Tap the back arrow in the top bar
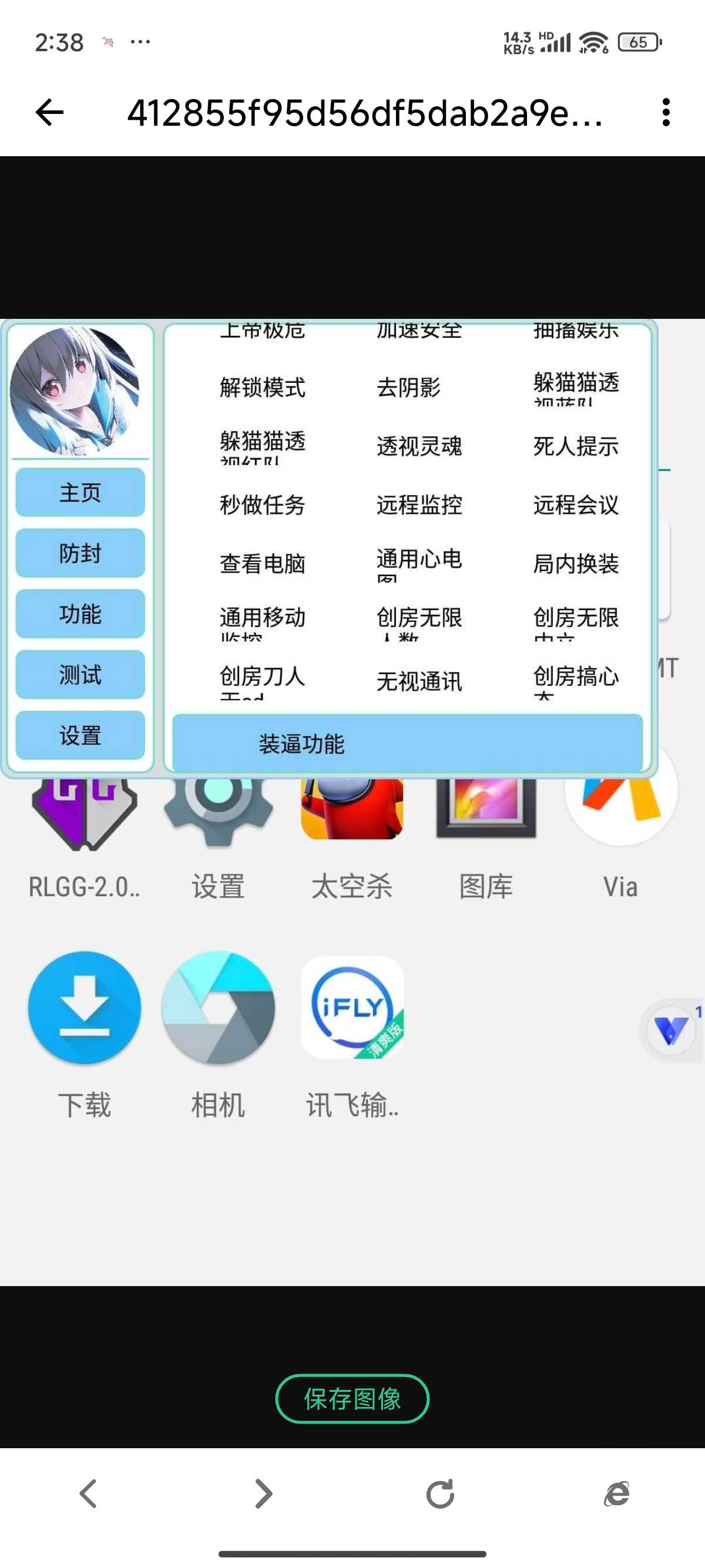Viewport: 705px width, 1568px height. (x=50, y=113)
